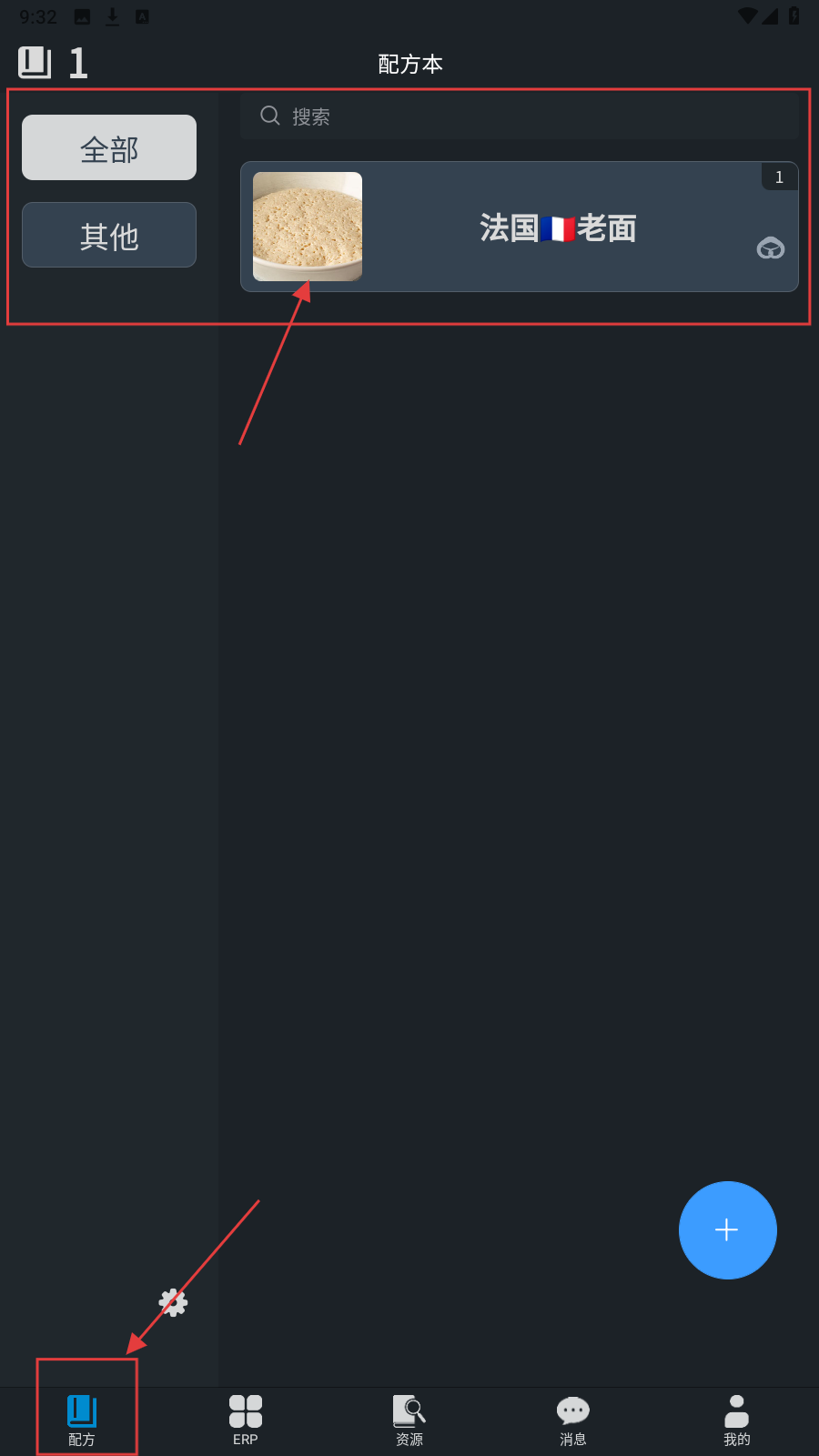Select the 其他 category
This screenshot has width=819, height=1456.
tap(109, 235)
